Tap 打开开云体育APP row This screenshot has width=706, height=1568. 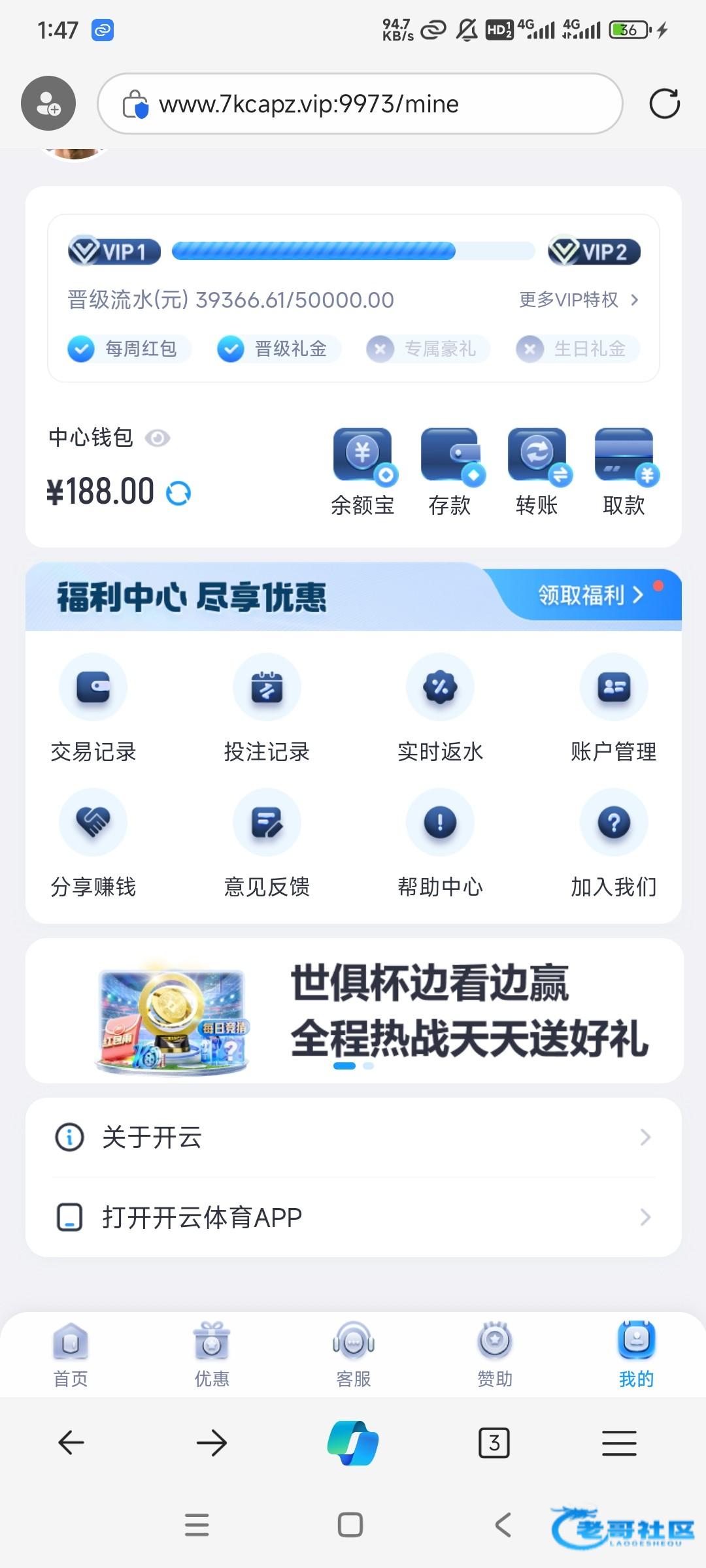coord(353,1217)
